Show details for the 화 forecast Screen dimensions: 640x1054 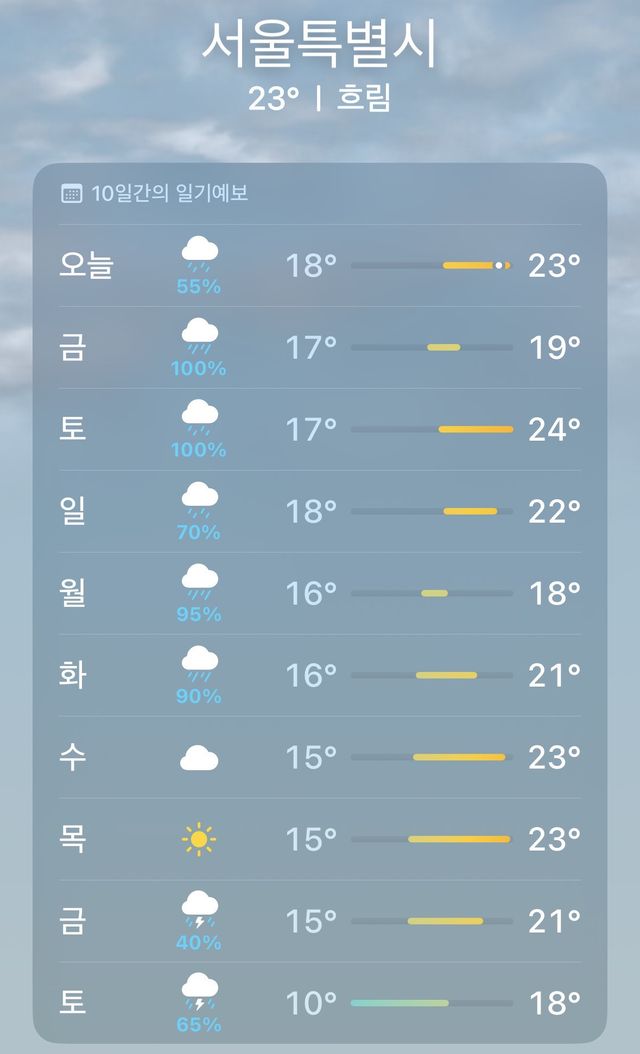(x=320, y=676)
